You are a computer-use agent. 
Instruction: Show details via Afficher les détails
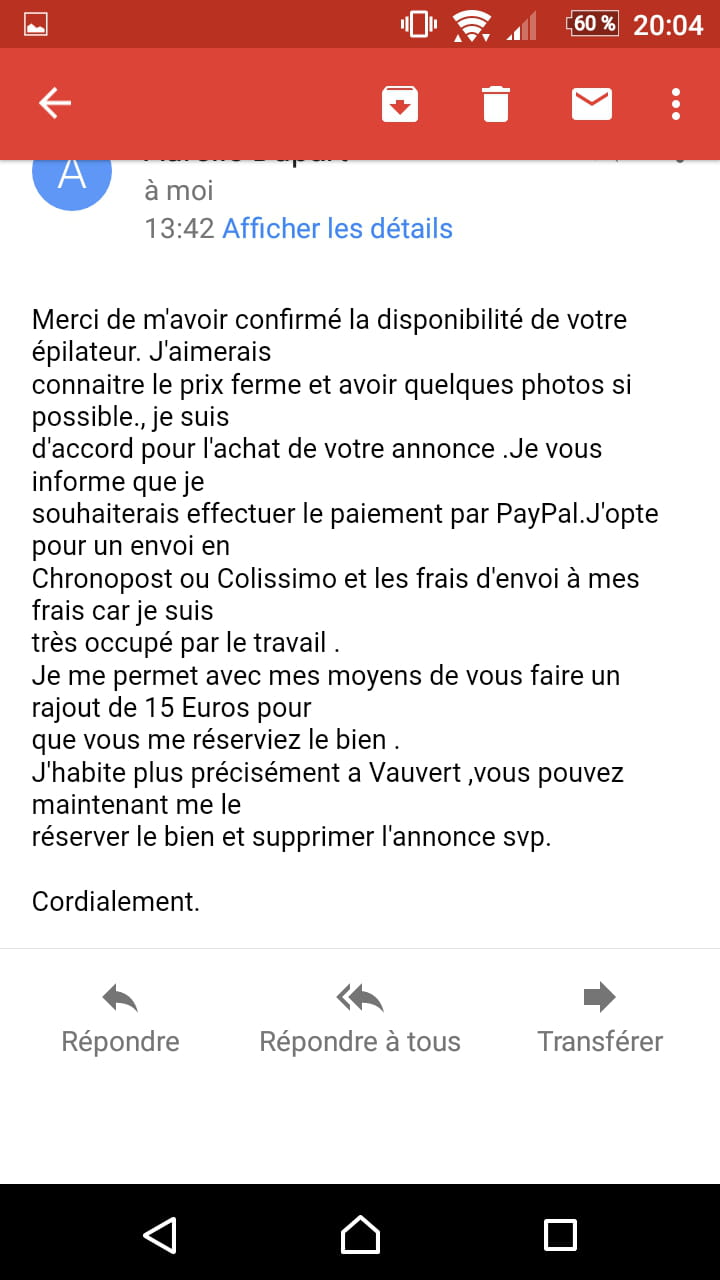[337, 228]
